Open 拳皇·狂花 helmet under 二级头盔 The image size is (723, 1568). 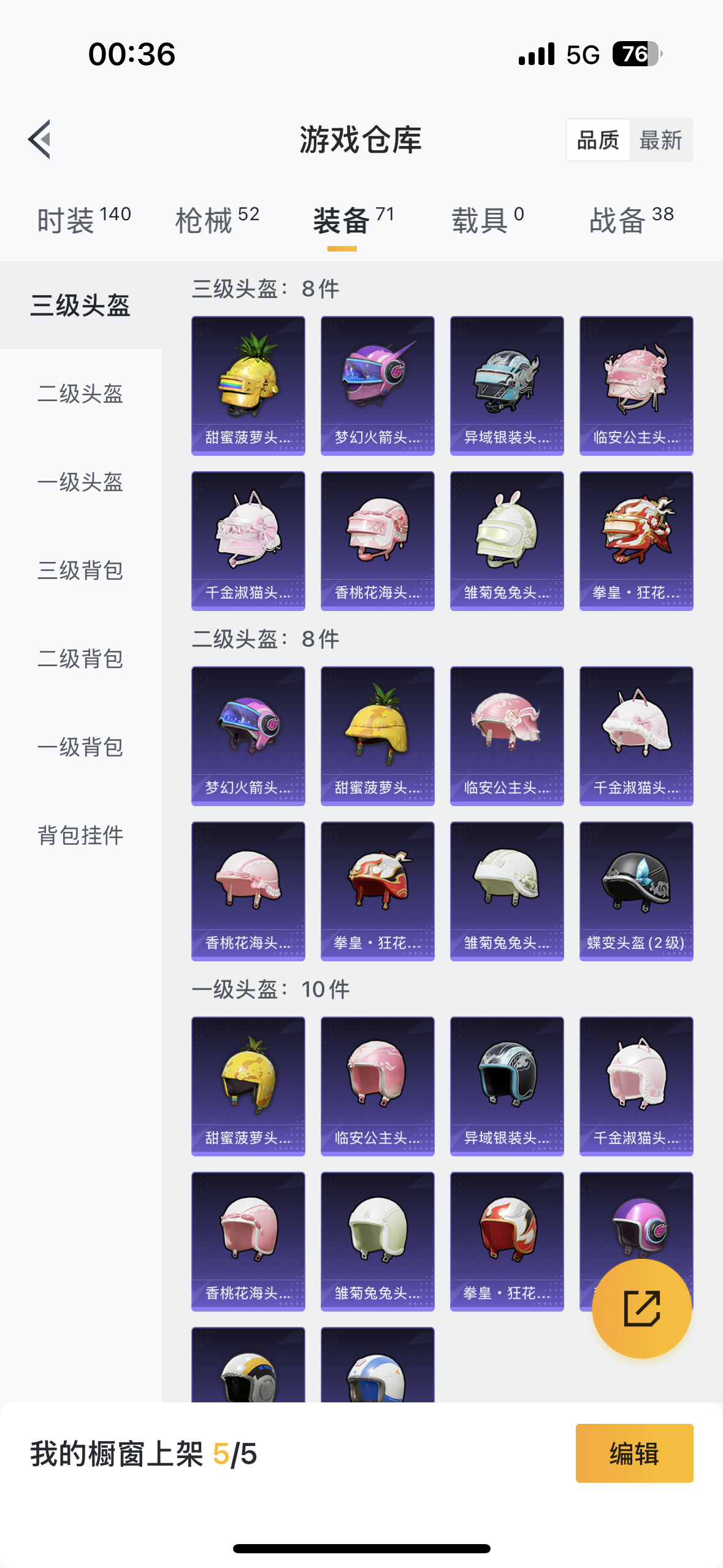pyautogui.click(x=377, y=891)
